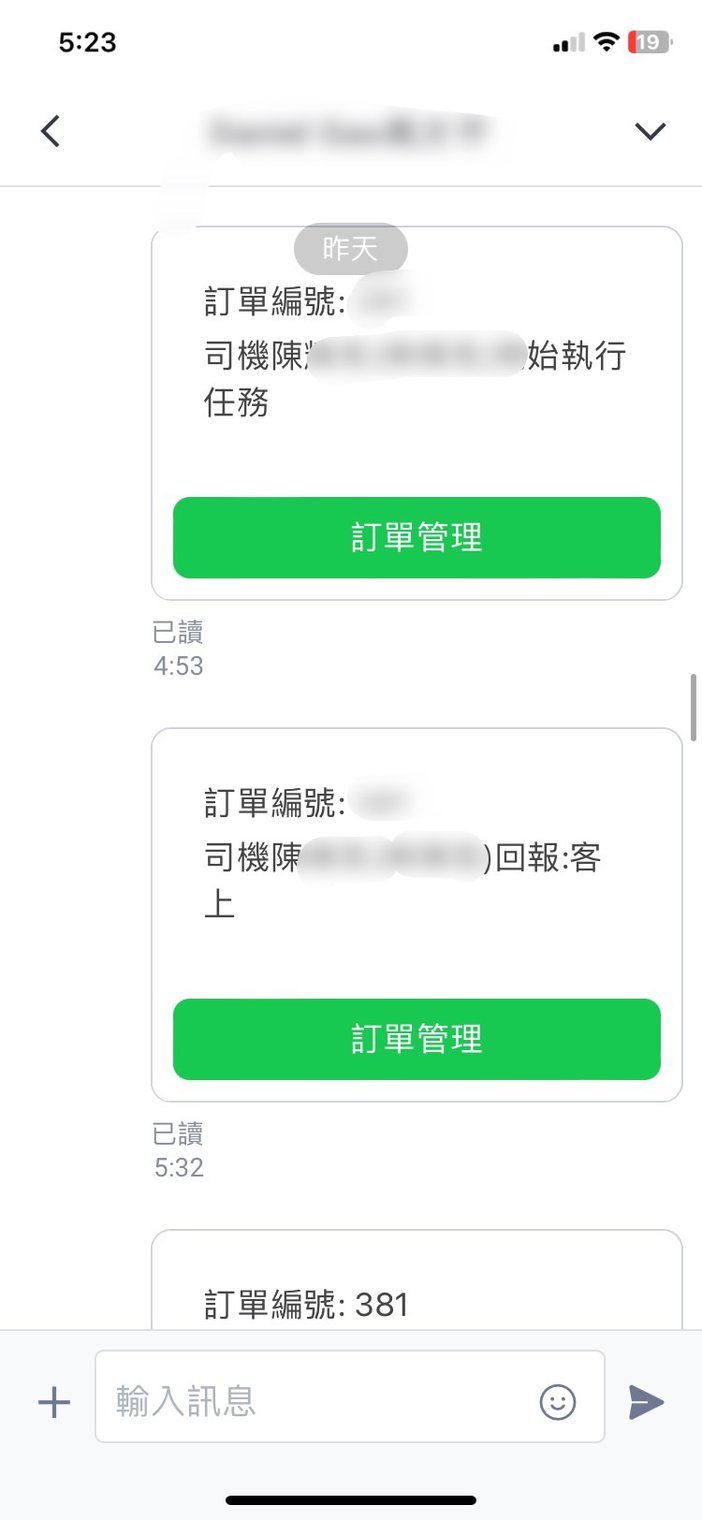
Task: Tap 訂單管理 on the 開始執行任務 card
Action: point(417,538)
